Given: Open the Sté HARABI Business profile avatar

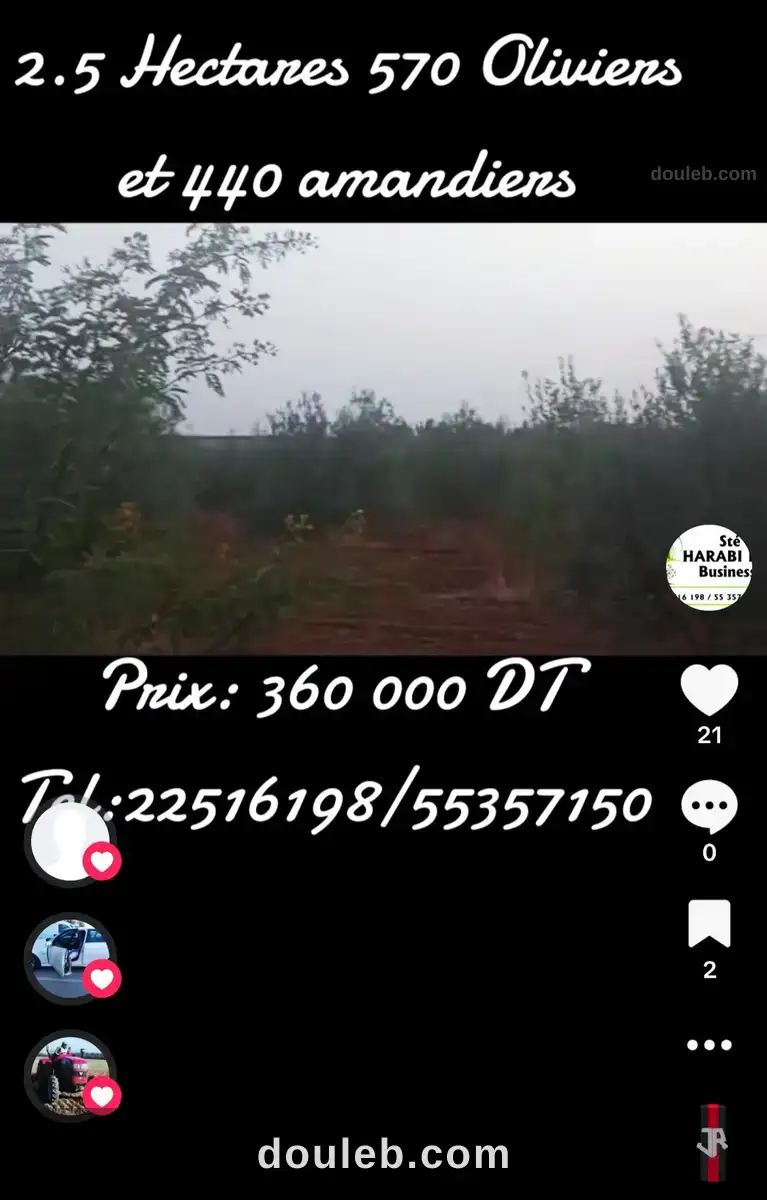Looking at the screenshot, I should (x=708, y=568).
